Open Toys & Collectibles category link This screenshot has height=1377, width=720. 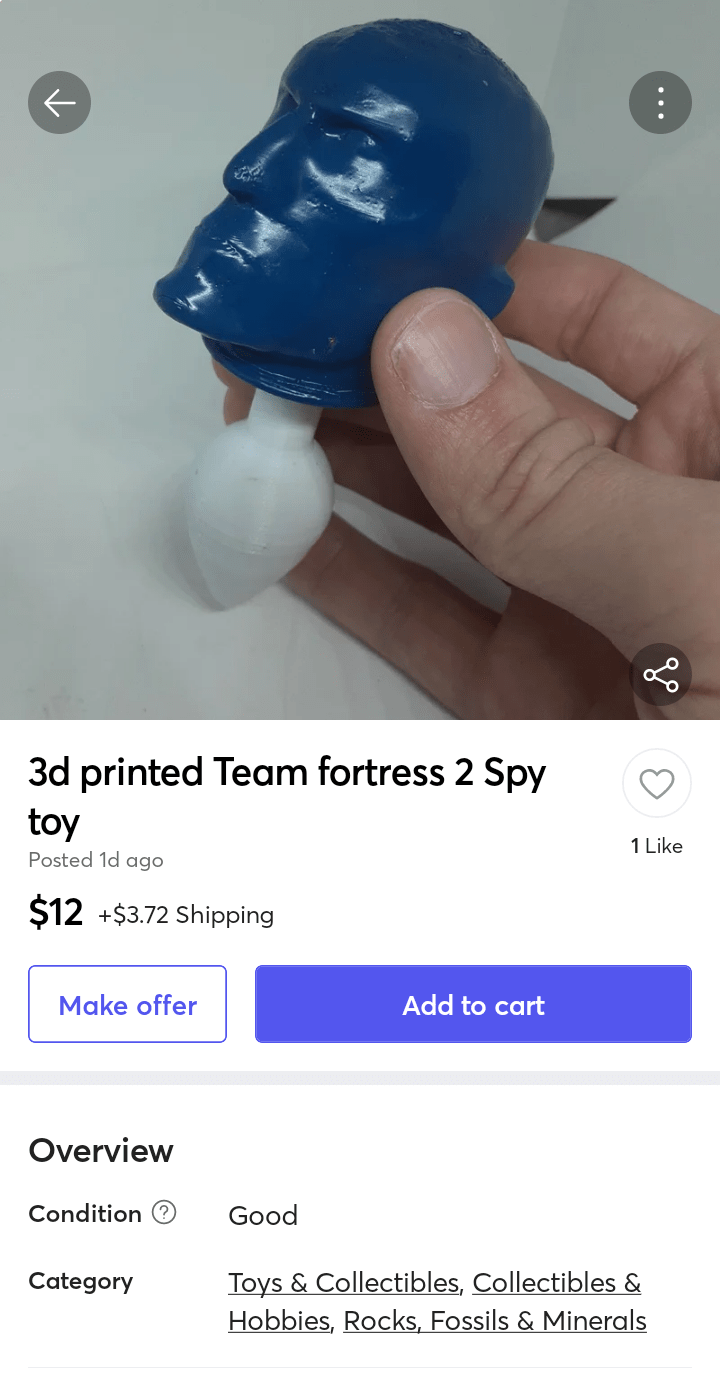click(x=343, y=1283)
